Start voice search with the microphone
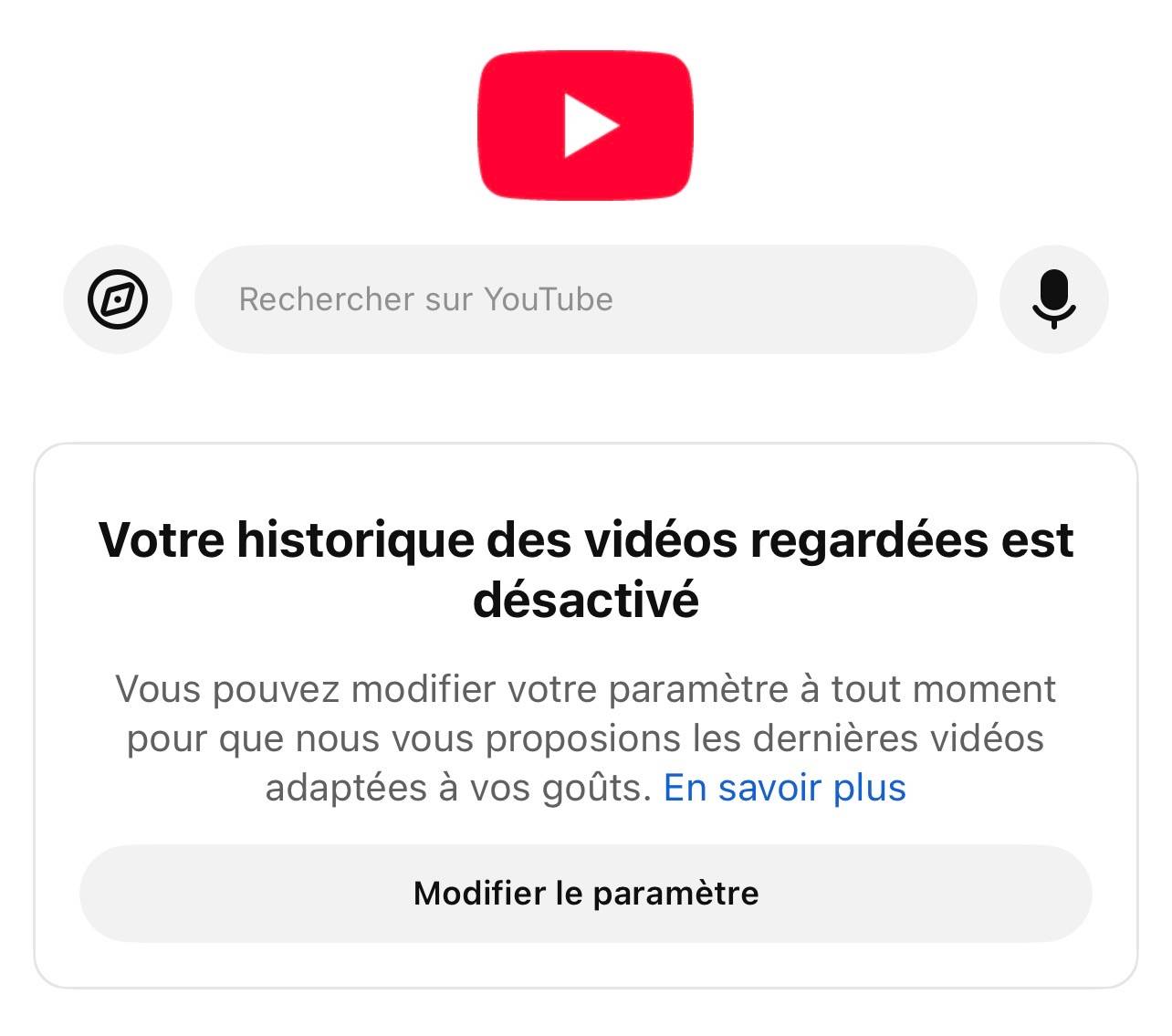This screenshot has height=1036, width=1172. tap(1054, 299)
